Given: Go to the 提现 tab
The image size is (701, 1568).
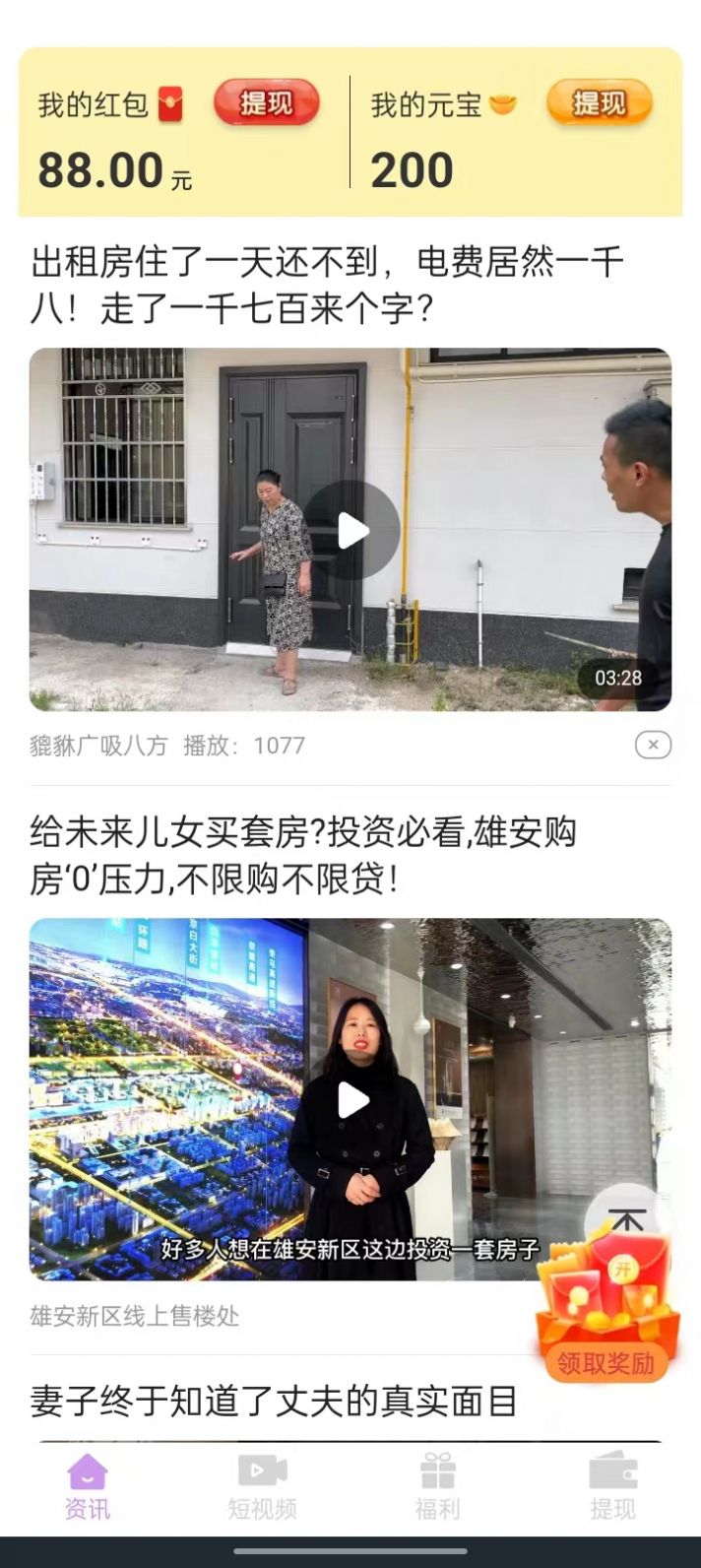Looking at the screenshot, I should coord(612,1487).
